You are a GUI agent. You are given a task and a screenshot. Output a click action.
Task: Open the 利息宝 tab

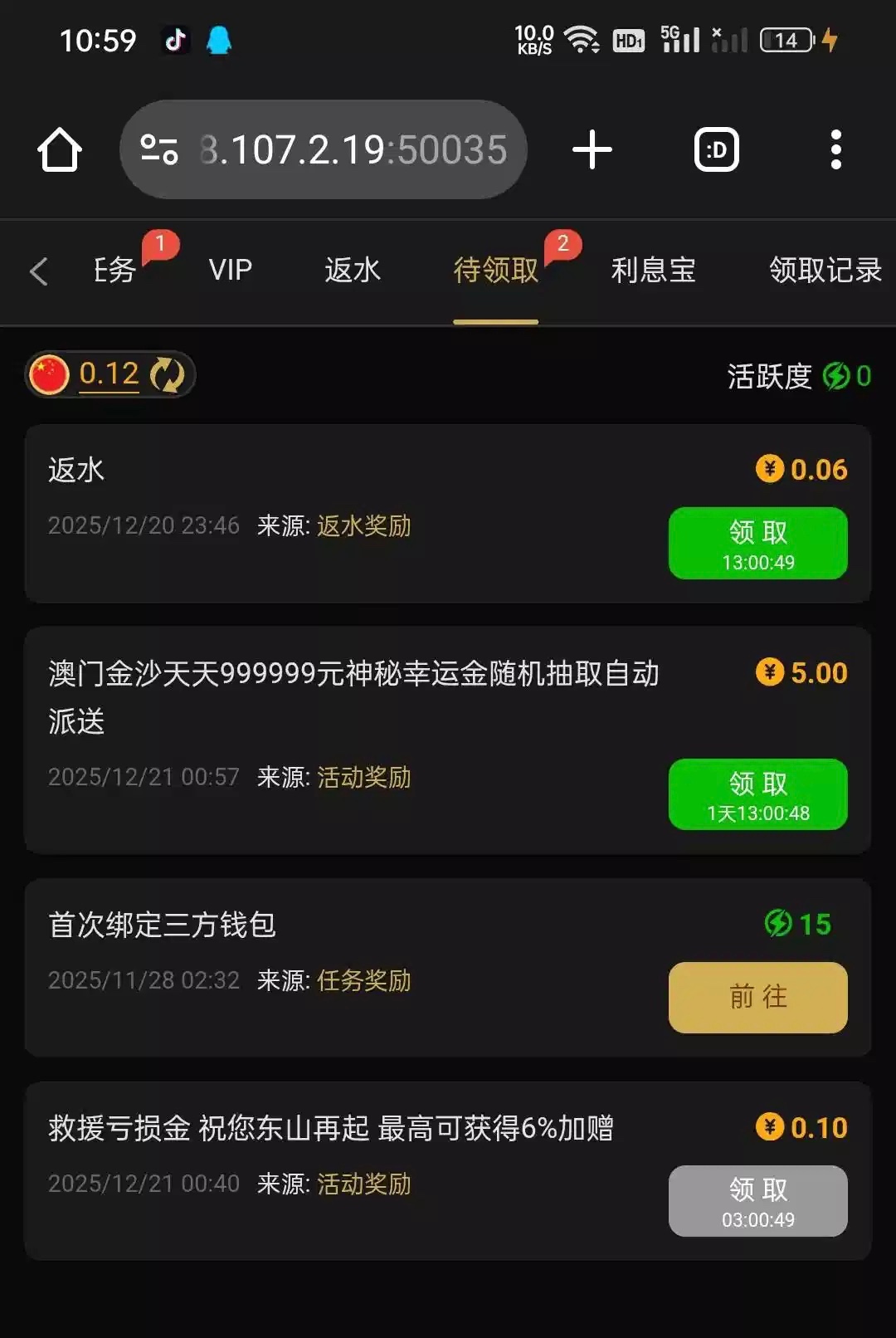tap(653, 271)
